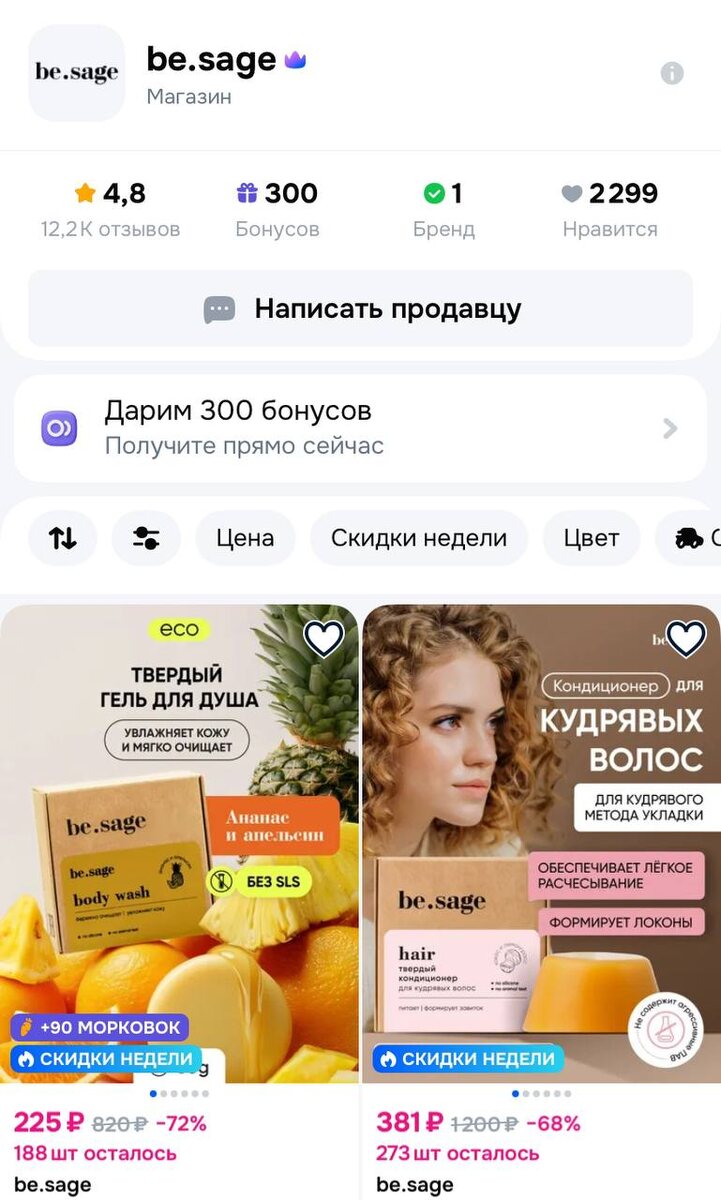Open the filters icon

tap(146, 538)
